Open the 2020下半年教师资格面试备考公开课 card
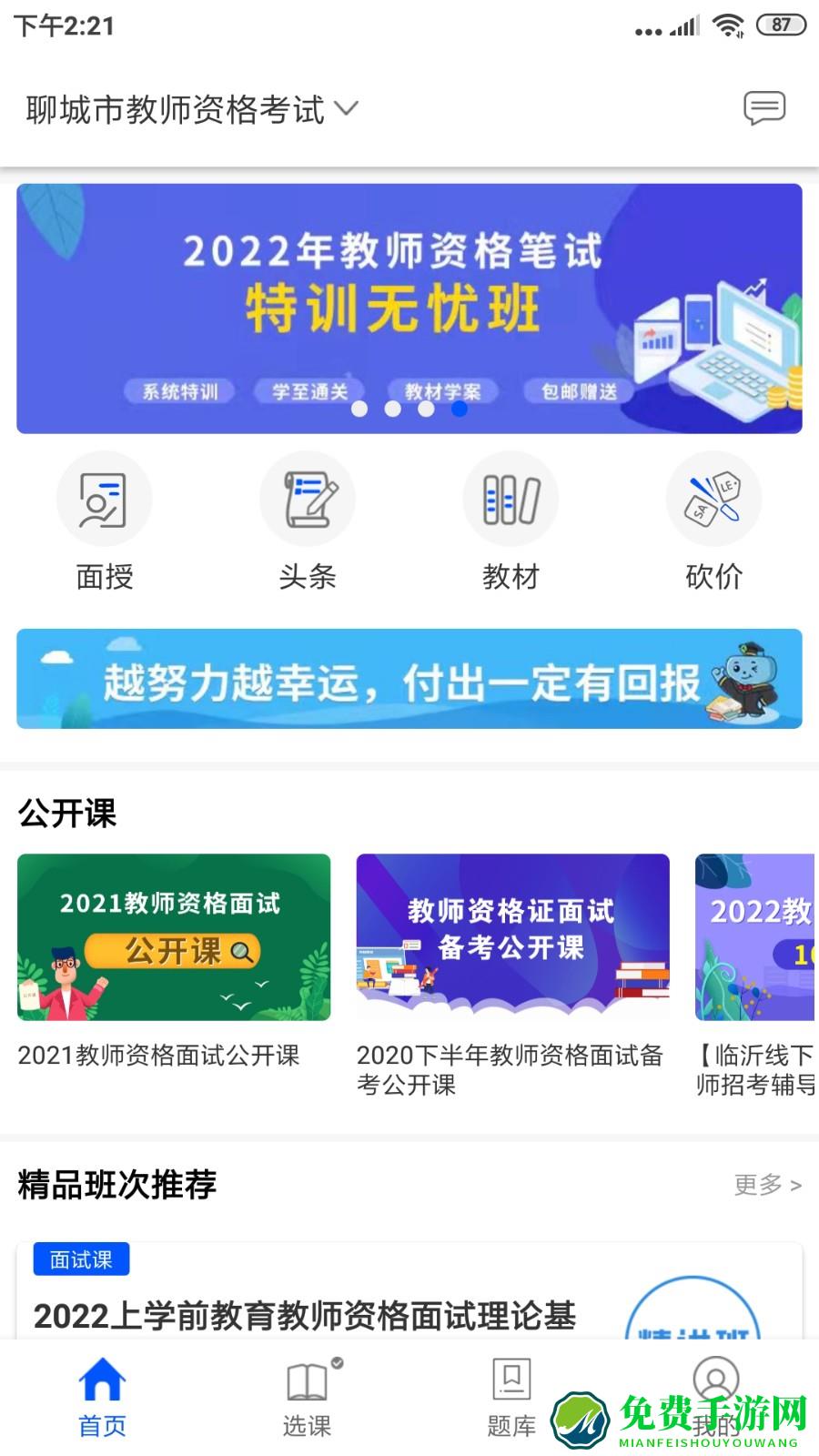Viewport: 819px width, 1456px height. coord(512,935)
